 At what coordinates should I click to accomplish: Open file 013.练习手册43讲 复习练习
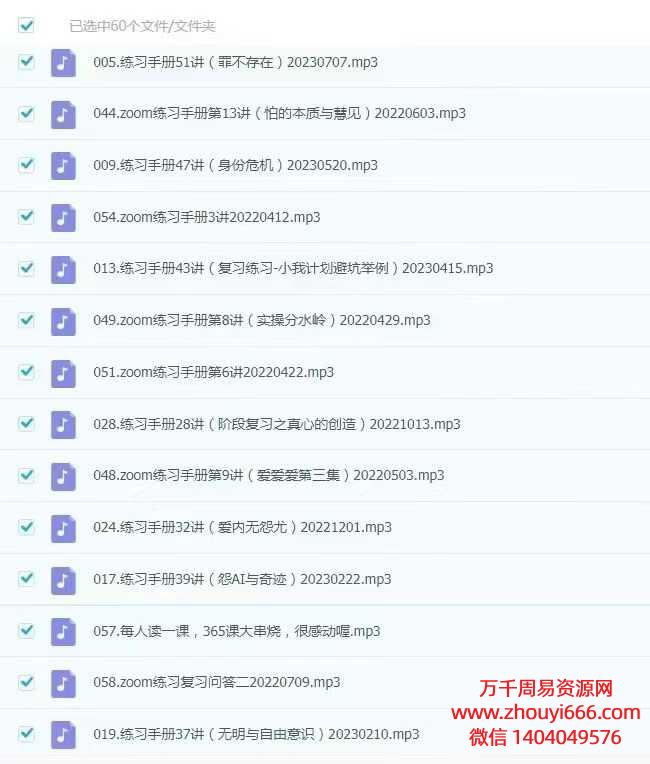[x=292, y=268]
